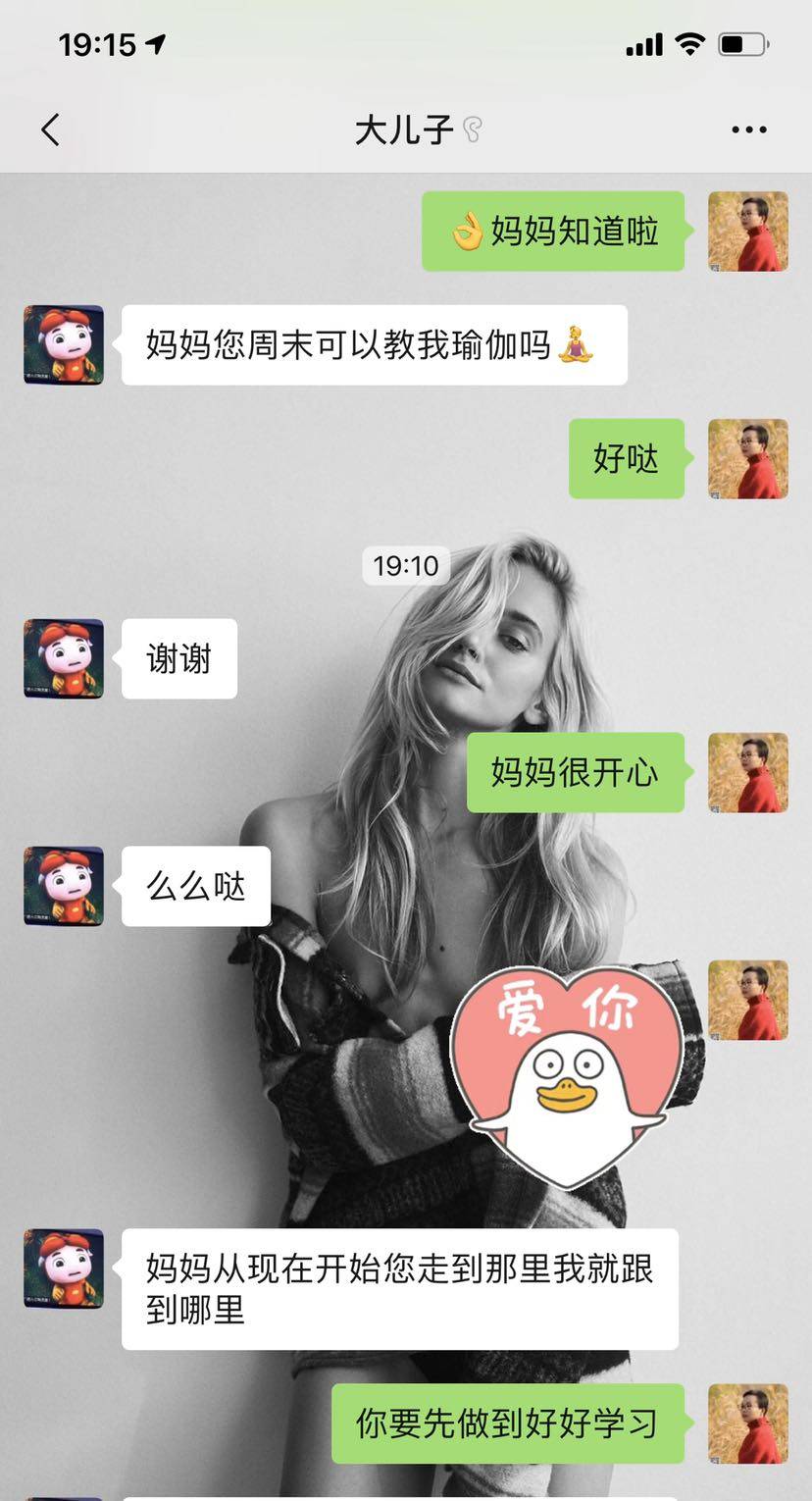This screenshot has height=1501, width=812.
Task: Go back to the chat list
Action: click(51, 129)
